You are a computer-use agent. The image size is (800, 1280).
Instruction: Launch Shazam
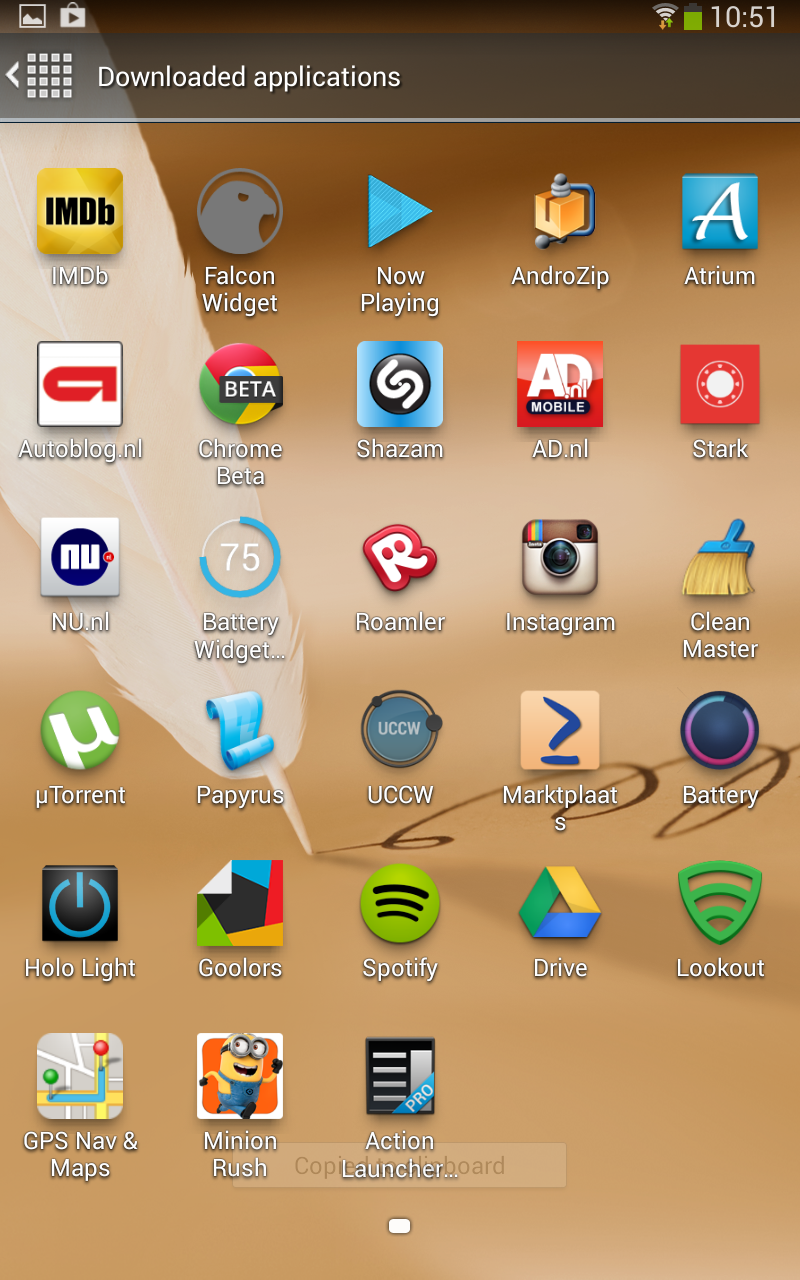[400, 385]
